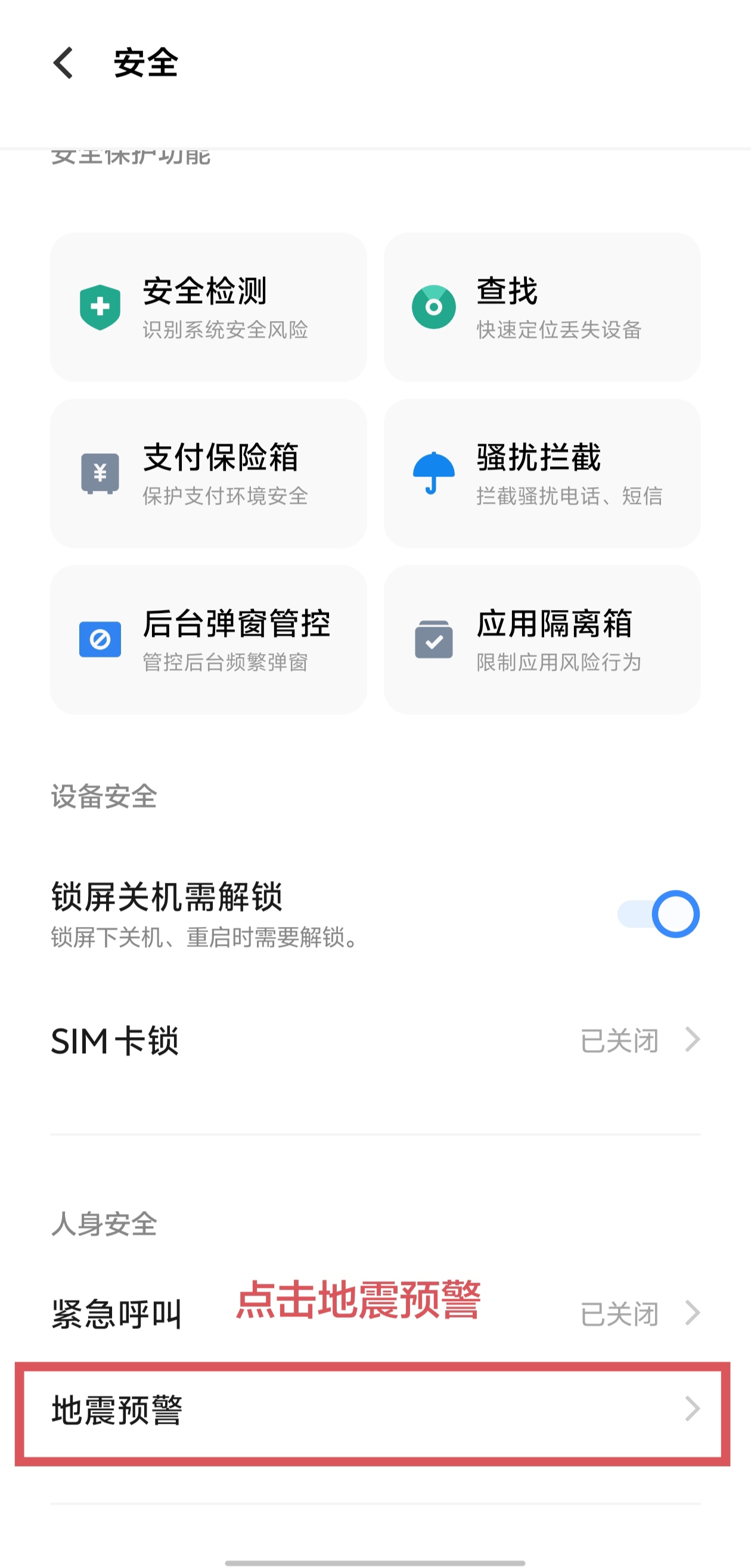Open the 安全检测 card

tap(208, 307)
